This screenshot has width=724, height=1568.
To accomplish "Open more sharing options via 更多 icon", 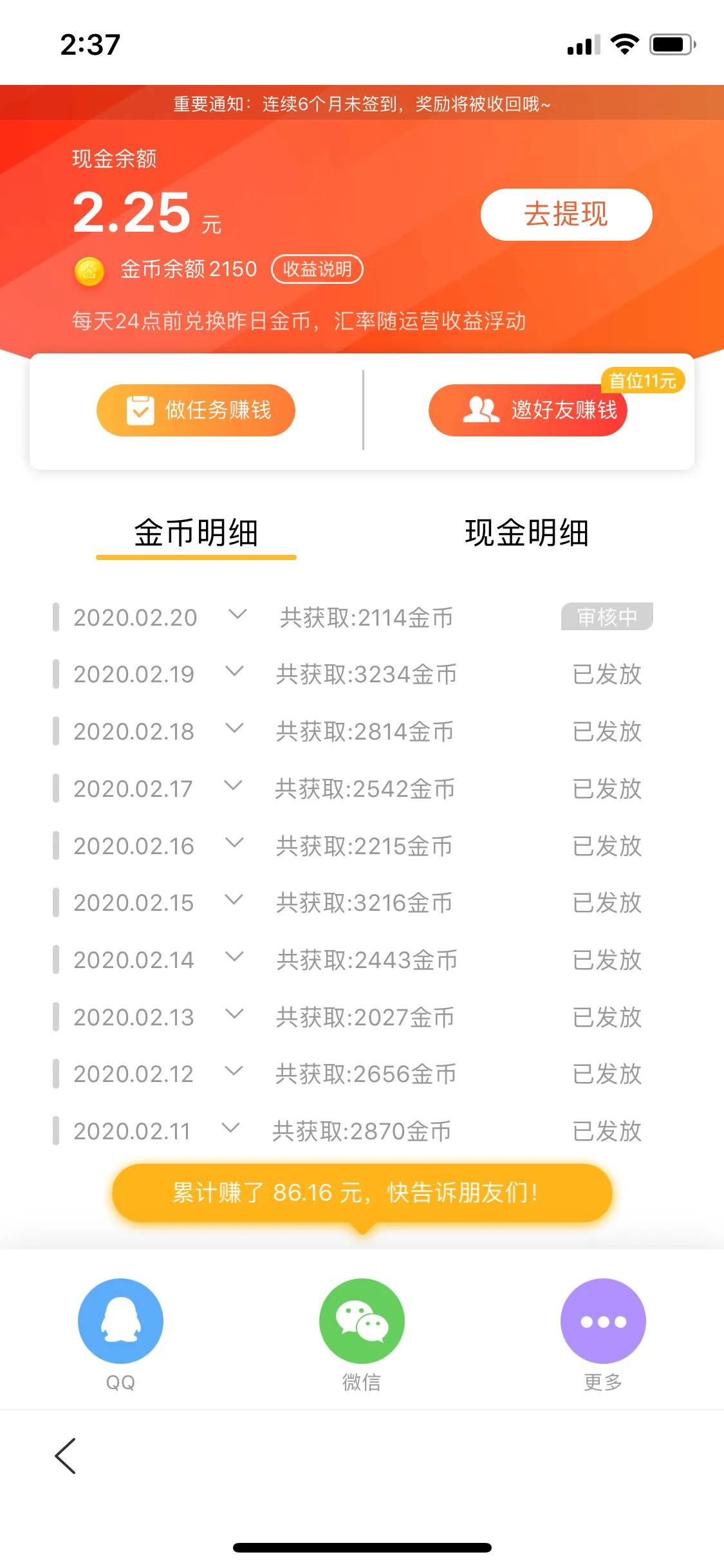I will [602, 1320].
